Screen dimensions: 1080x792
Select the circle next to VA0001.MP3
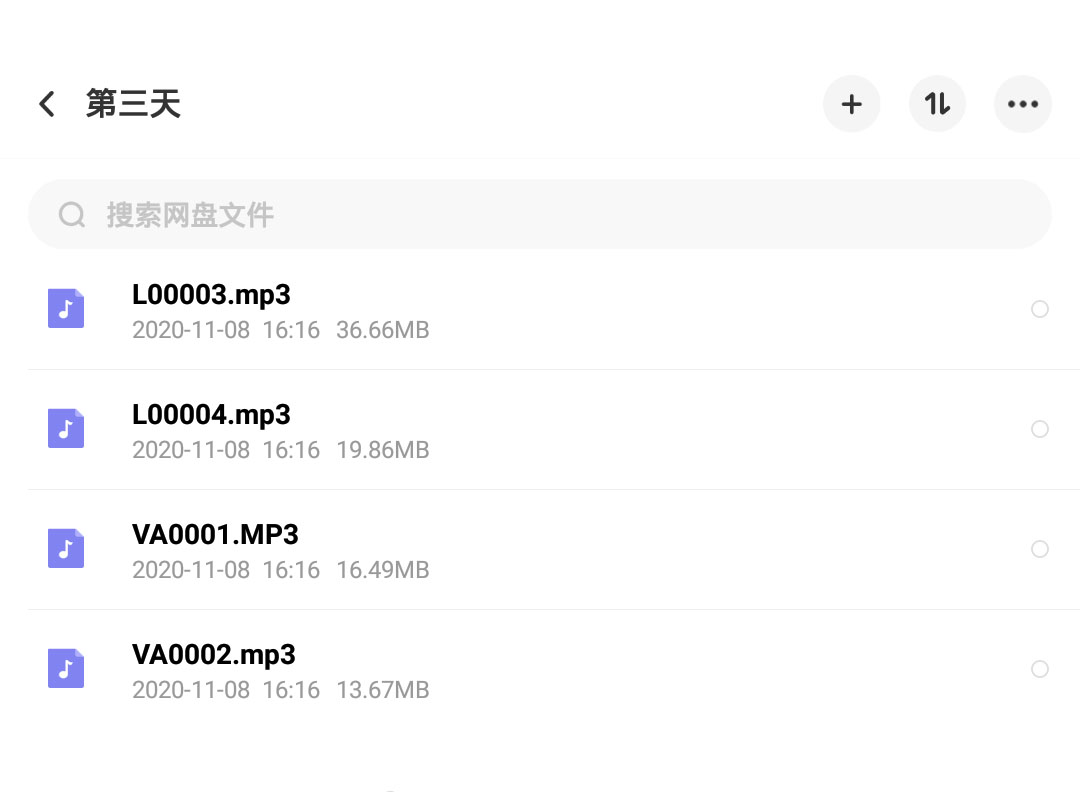tap(1039, 549)
